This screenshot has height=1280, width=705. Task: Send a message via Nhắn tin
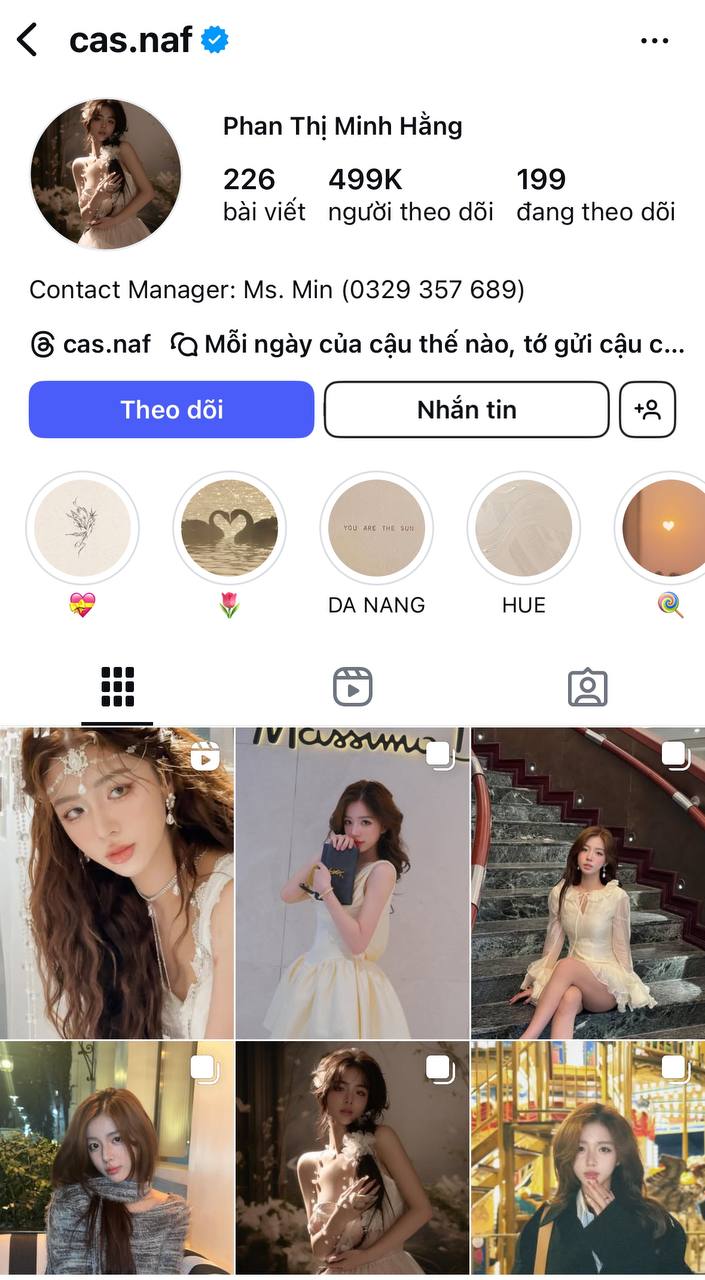[466, 409]
